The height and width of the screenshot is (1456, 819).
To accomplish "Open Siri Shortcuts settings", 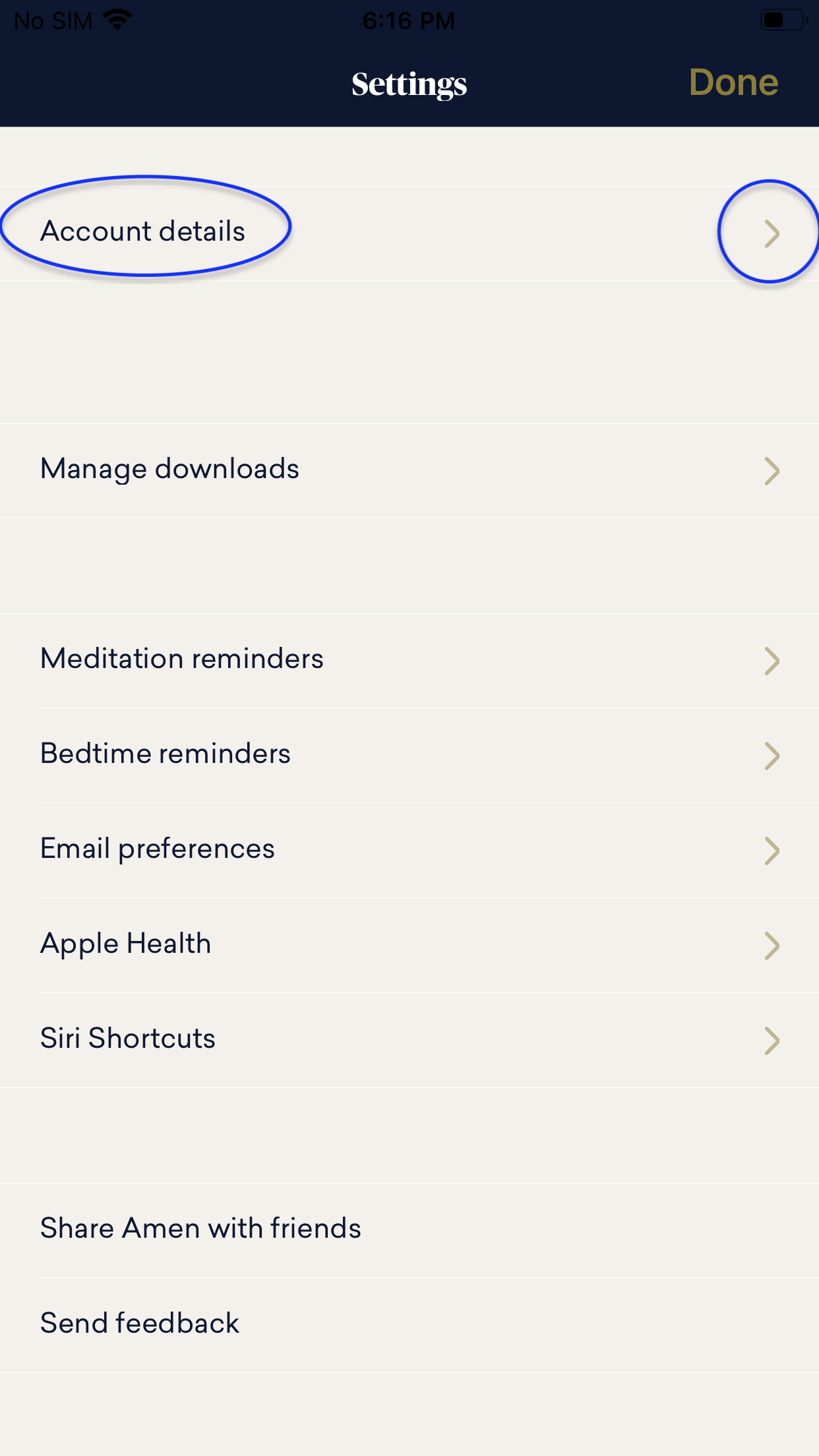I will (127, 1039).
